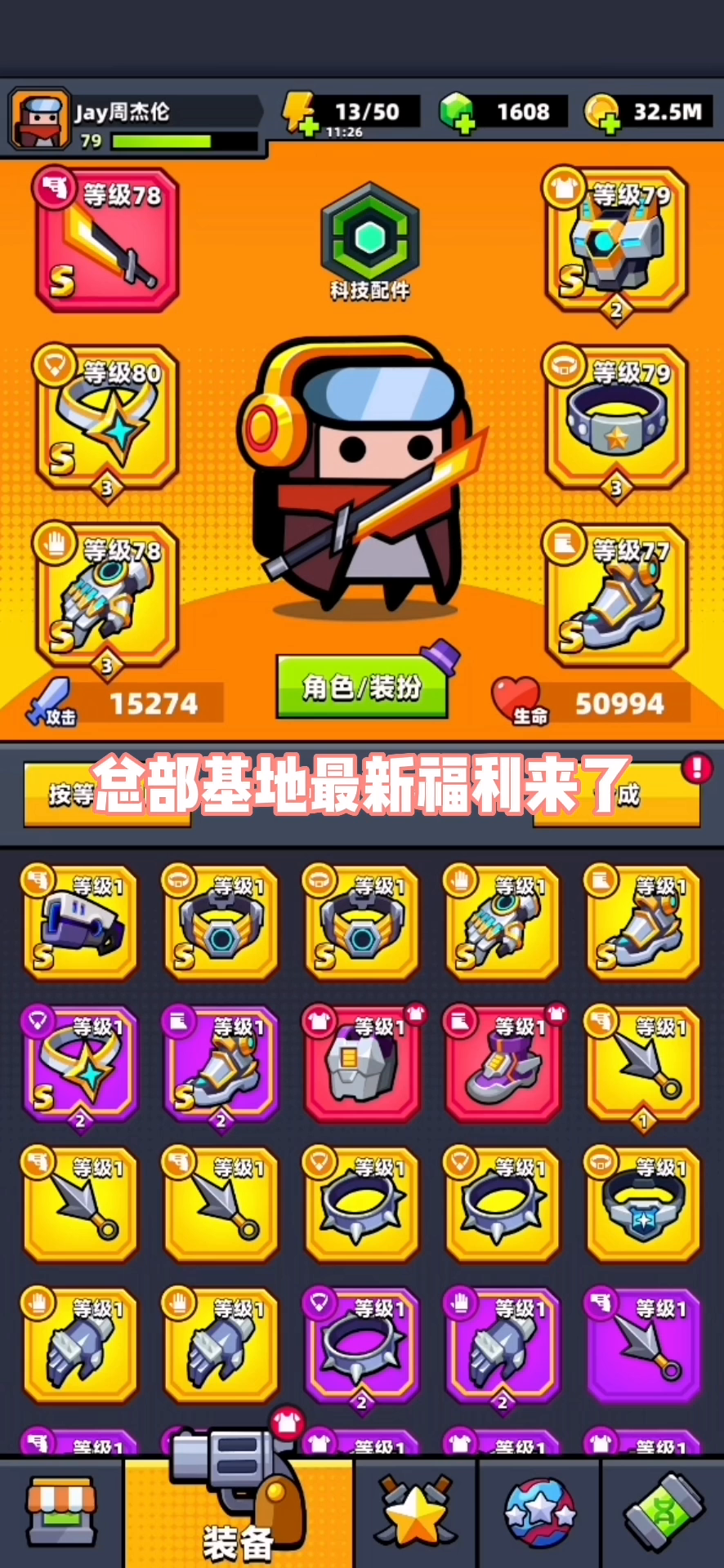Open the 角色/装扮 character outfit button
This screenshot has height=1568, width=724.
pos(362,687)
